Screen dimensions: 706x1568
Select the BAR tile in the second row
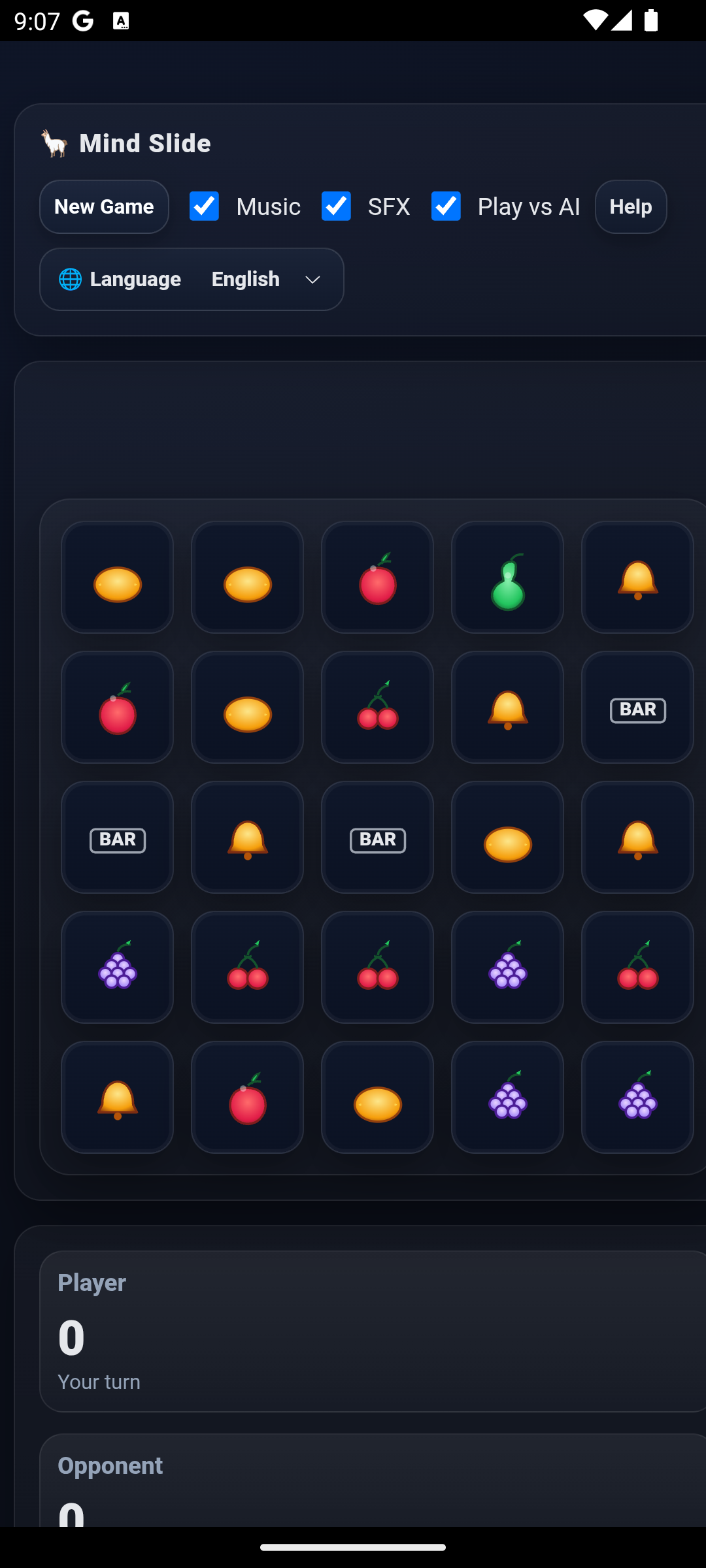click(x=637, y=707)
